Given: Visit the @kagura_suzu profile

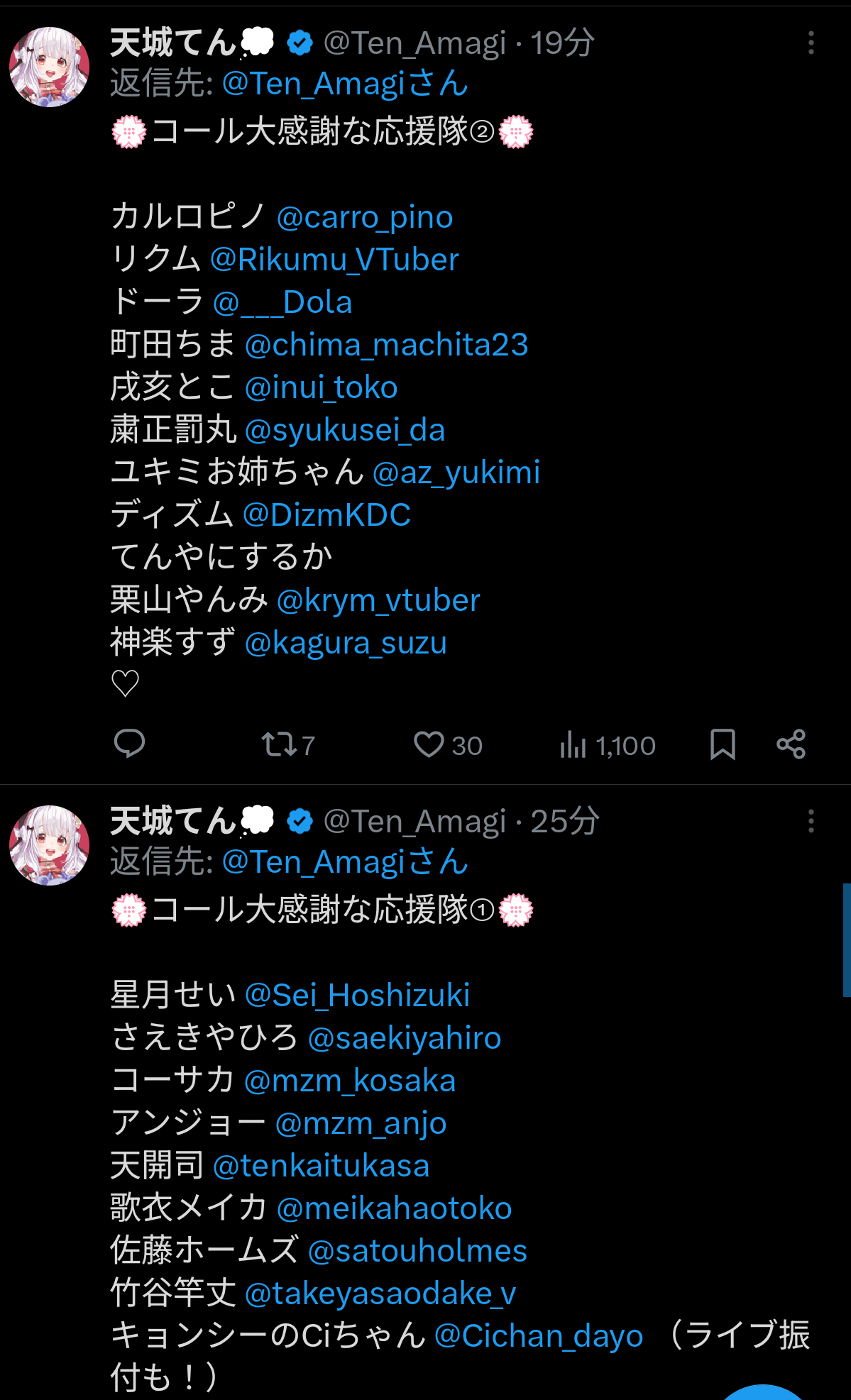Looking at the screenshot, I should (346, 643).
